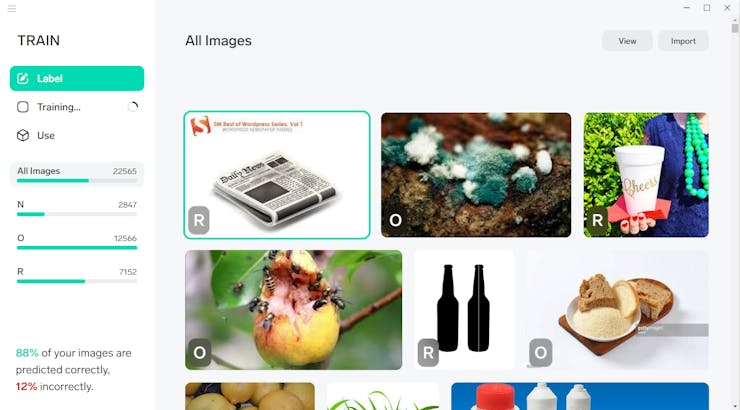
Task: Show All Images category
Action: point(77,173)
